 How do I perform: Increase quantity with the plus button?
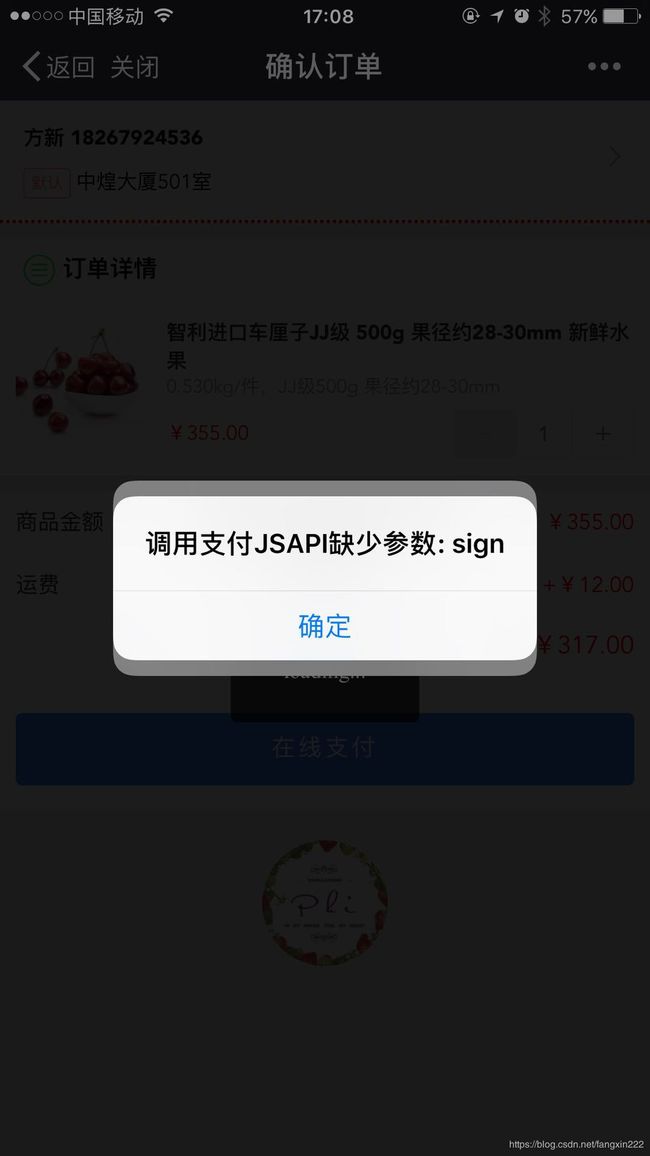pos(603,434)
